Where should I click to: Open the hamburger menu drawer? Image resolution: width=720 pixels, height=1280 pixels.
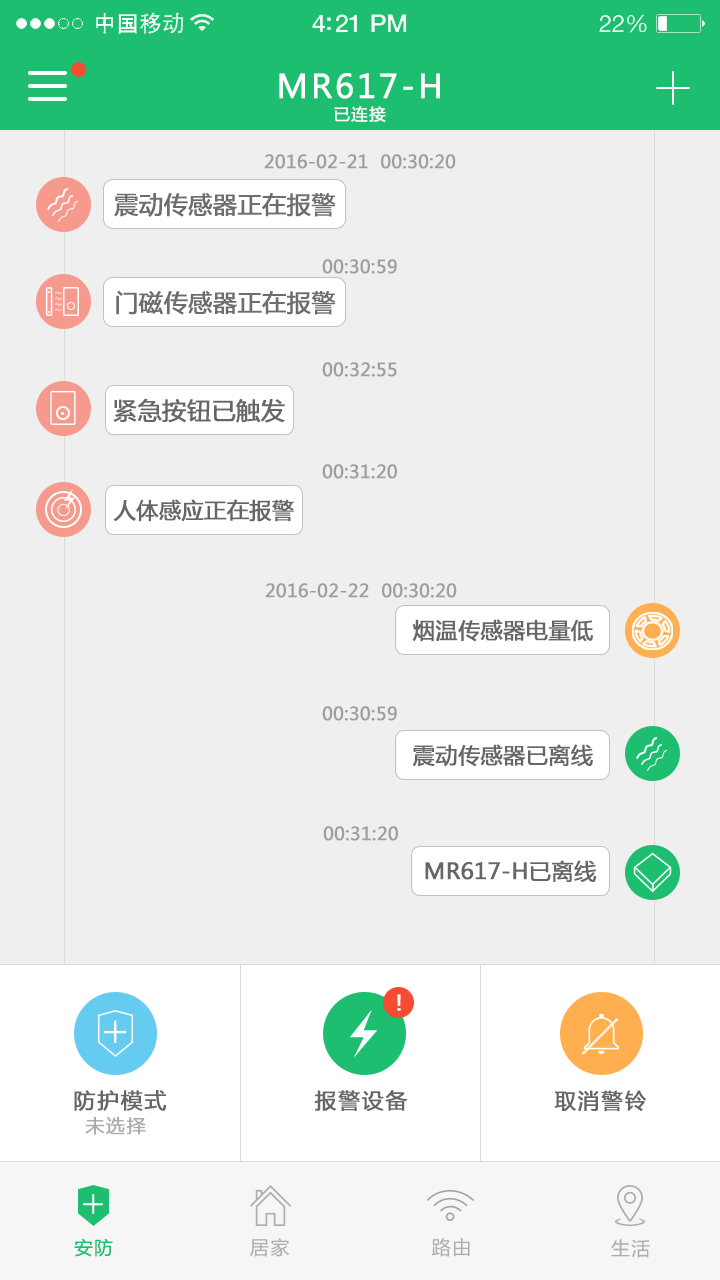(48, 86)
